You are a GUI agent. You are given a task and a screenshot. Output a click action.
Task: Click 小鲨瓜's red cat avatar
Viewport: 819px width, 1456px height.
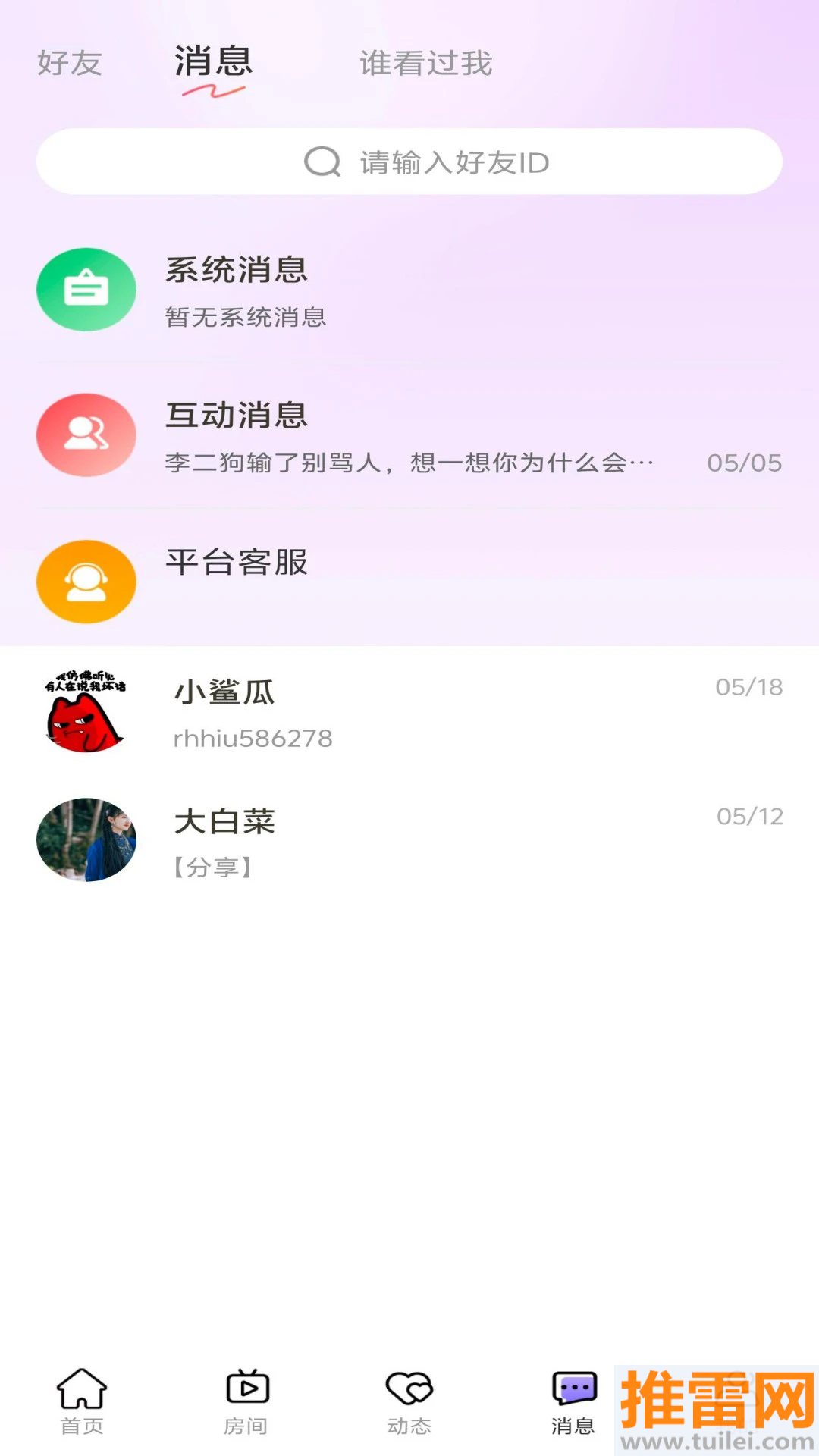(86, 713)
